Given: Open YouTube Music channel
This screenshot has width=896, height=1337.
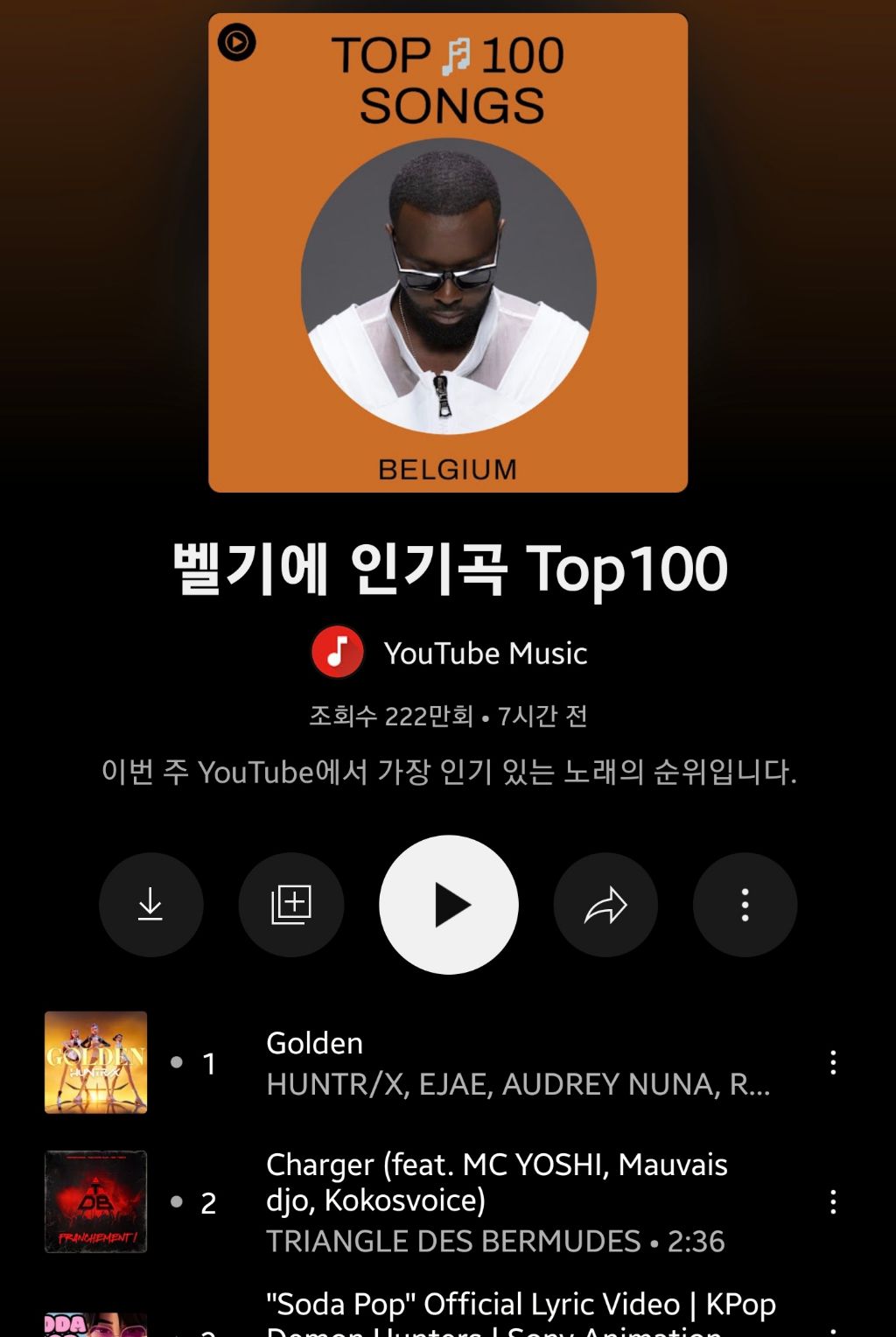Looking at the screenshot, I should point(449,653).
